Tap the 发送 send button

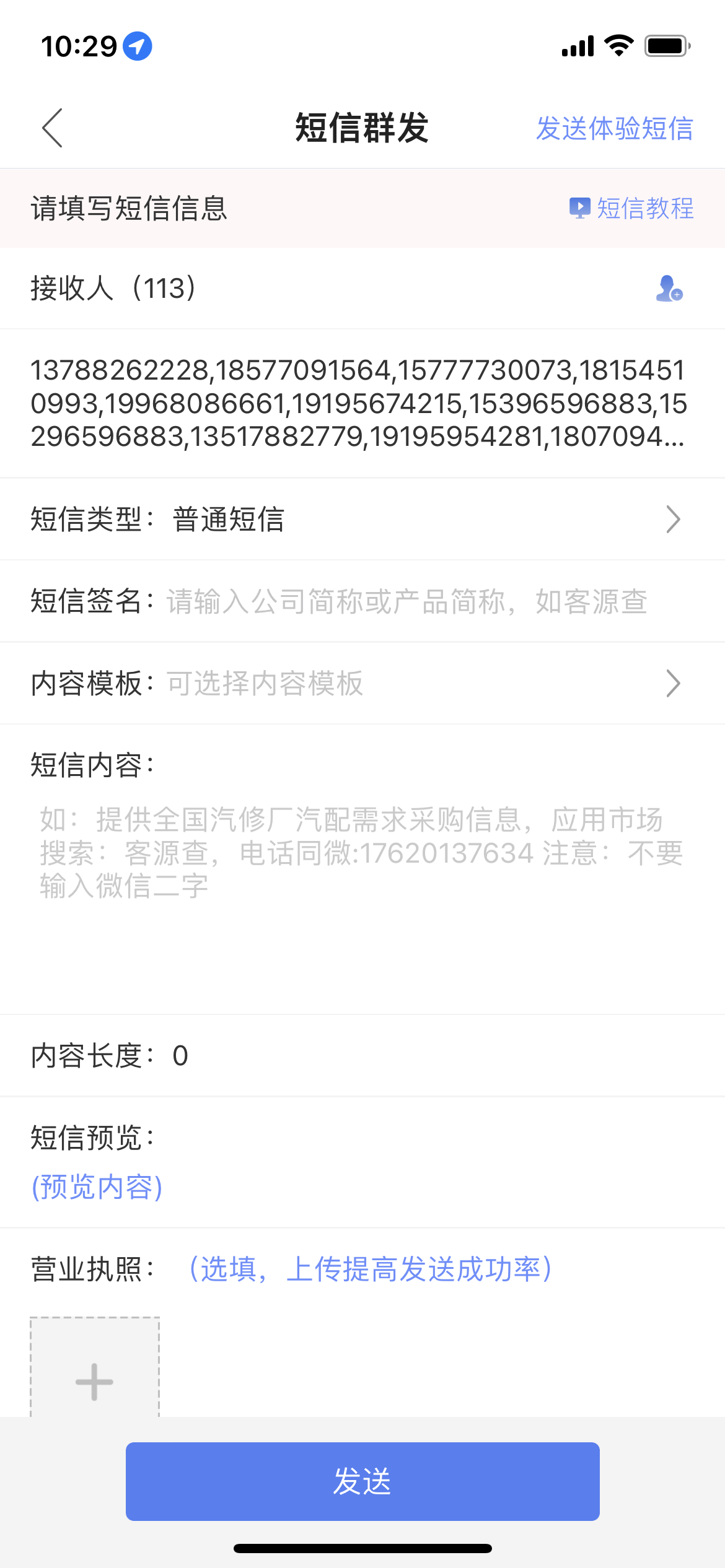[362, 1481]
